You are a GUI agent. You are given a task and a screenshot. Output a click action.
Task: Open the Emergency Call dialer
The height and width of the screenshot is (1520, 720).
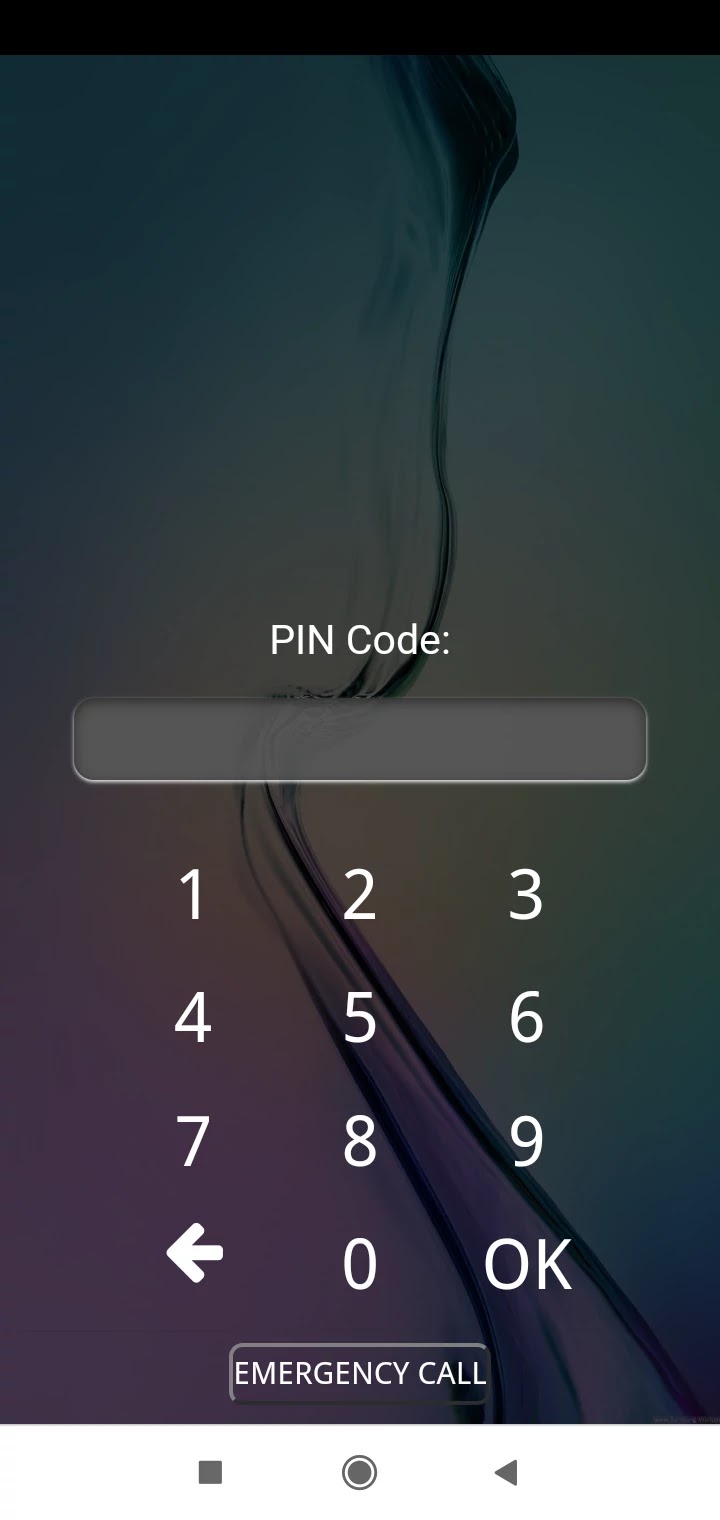point(360,1373)
